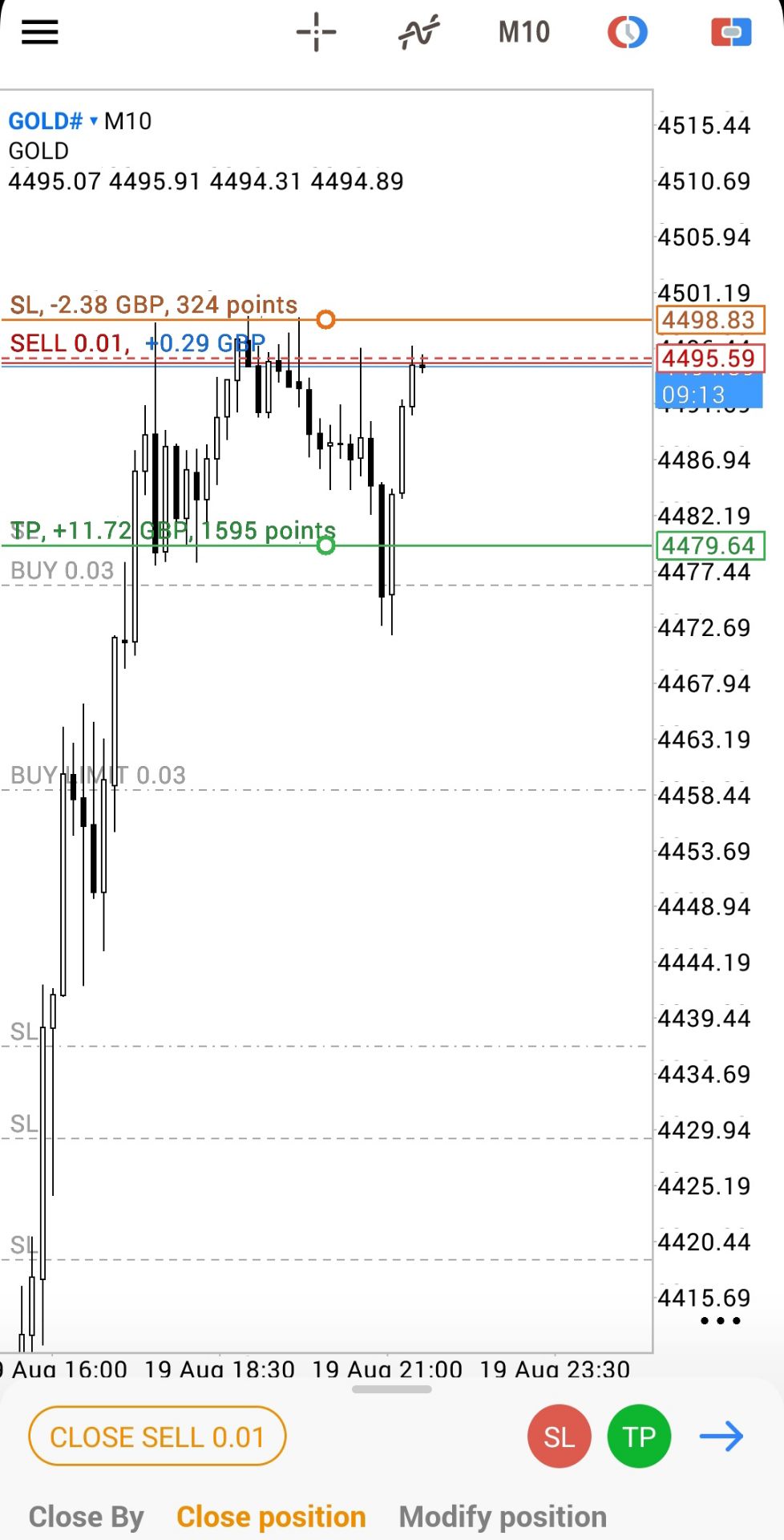
Task: Select the orange stop loss line handle
Action: pos(325,320)
